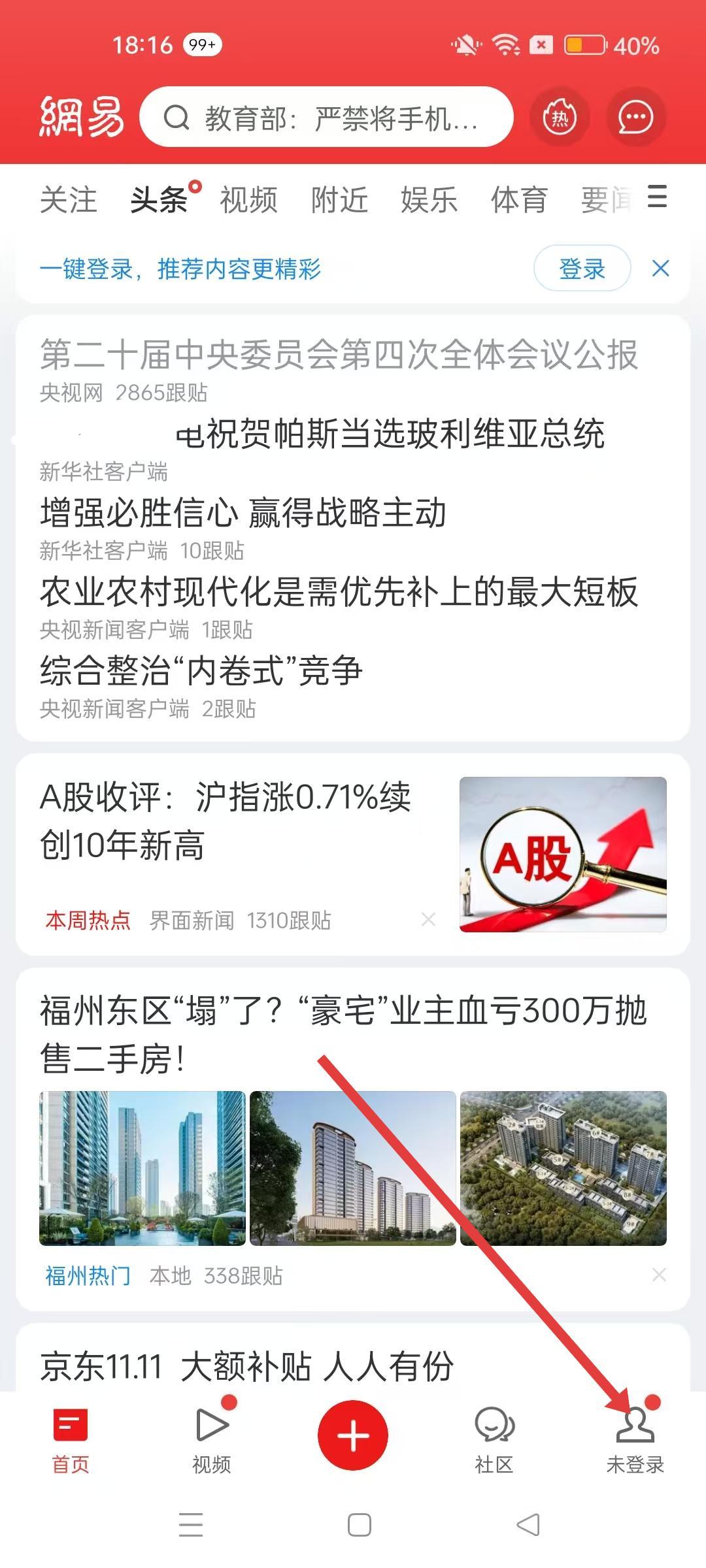Tap the system back button

(x=528, y=1525)
